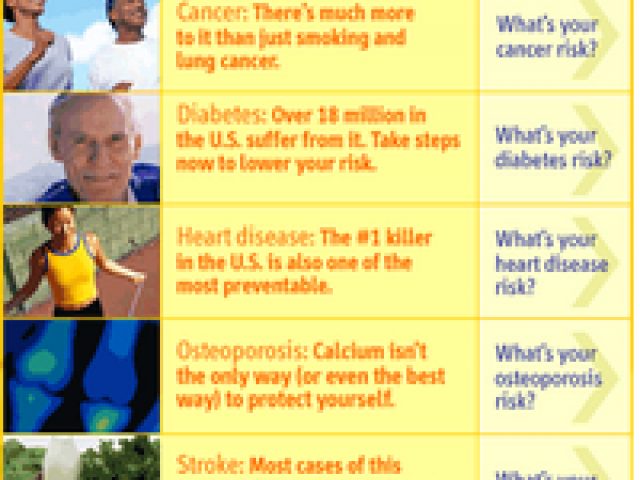Open "What's your cancer risk?"
Screen dimensions: 640x480
[548, 37]
